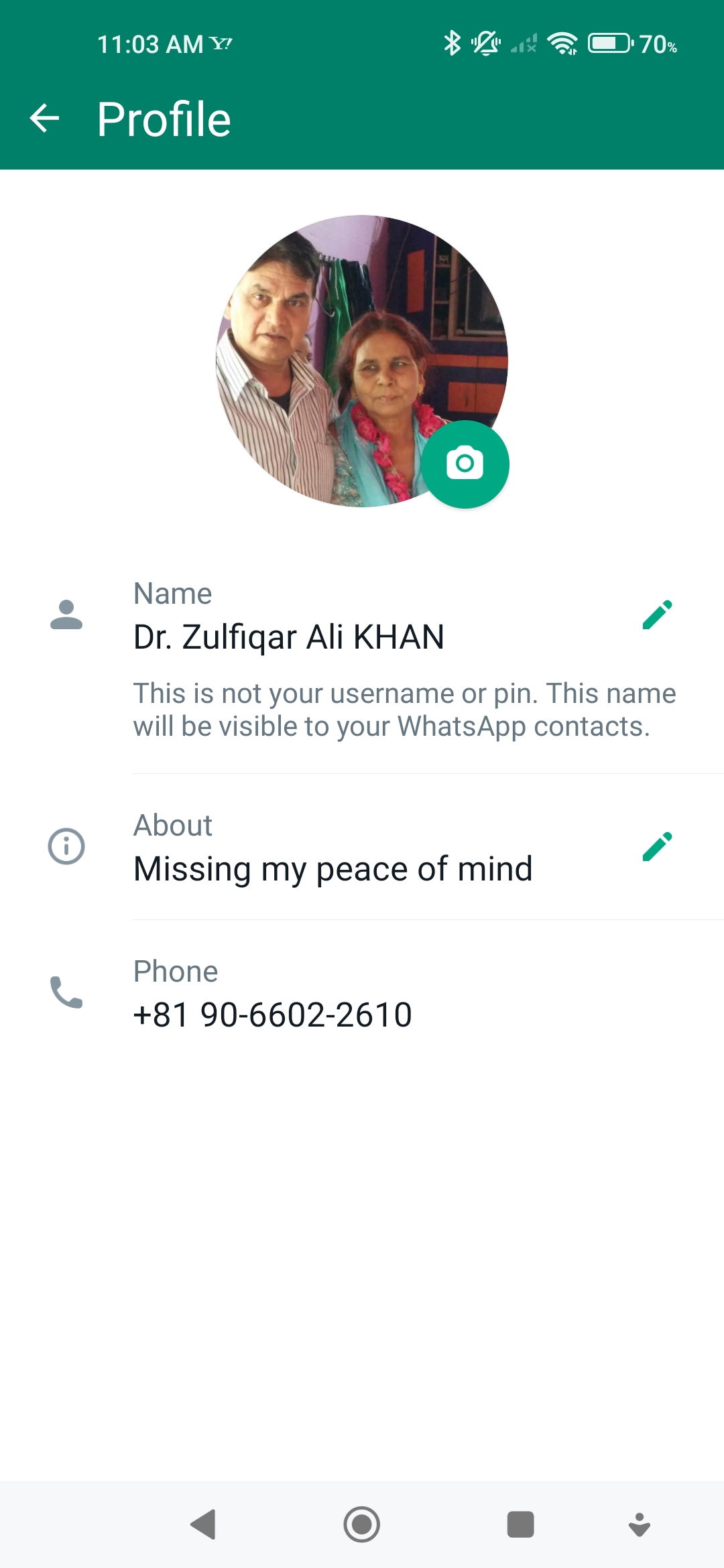Edit the About status pencil icon
Screen dimensions: 724x1568
[657, 846]
